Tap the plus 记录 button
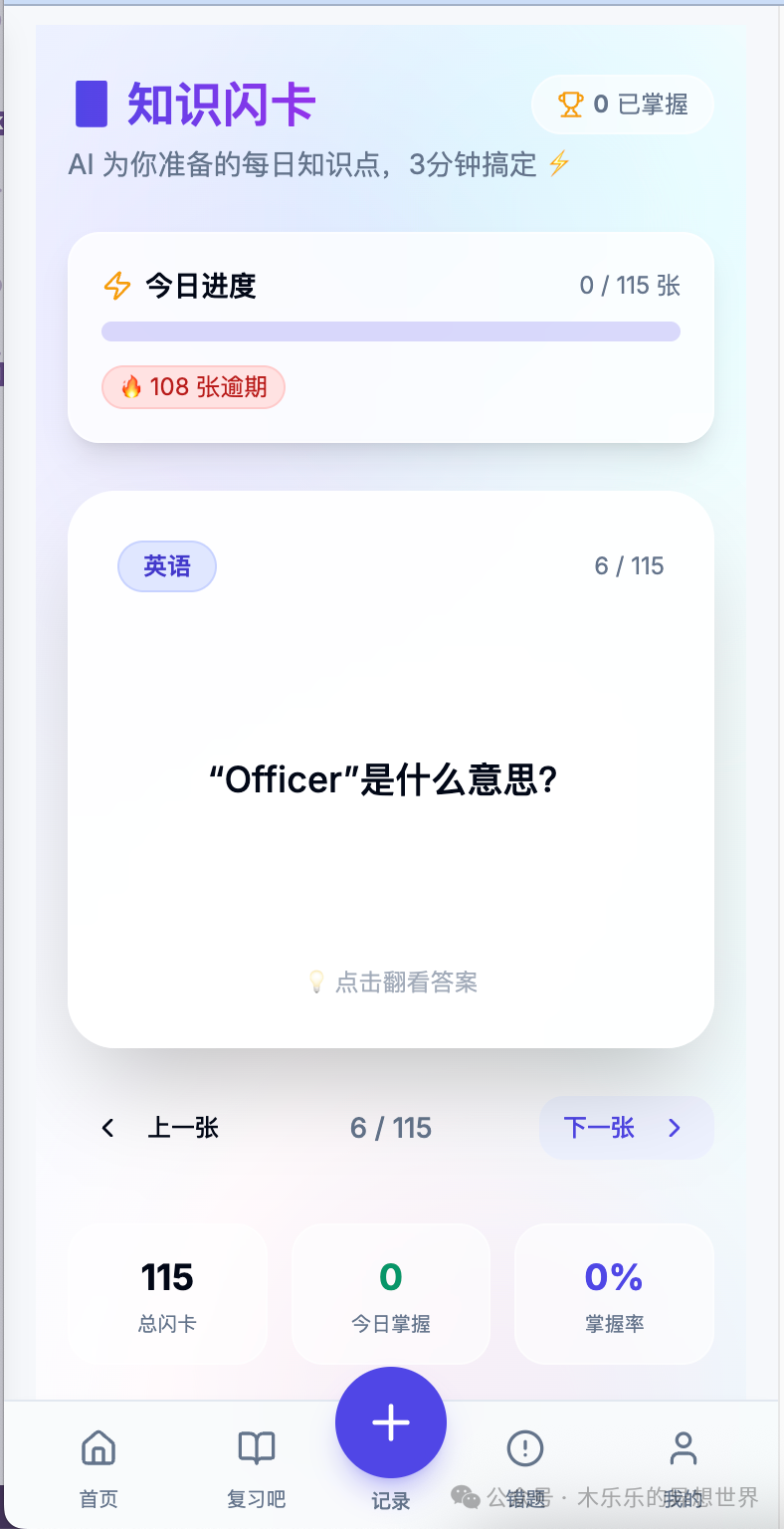Image resolution: width=784 pixels, height=1529 pixels. click(391, 1422)
